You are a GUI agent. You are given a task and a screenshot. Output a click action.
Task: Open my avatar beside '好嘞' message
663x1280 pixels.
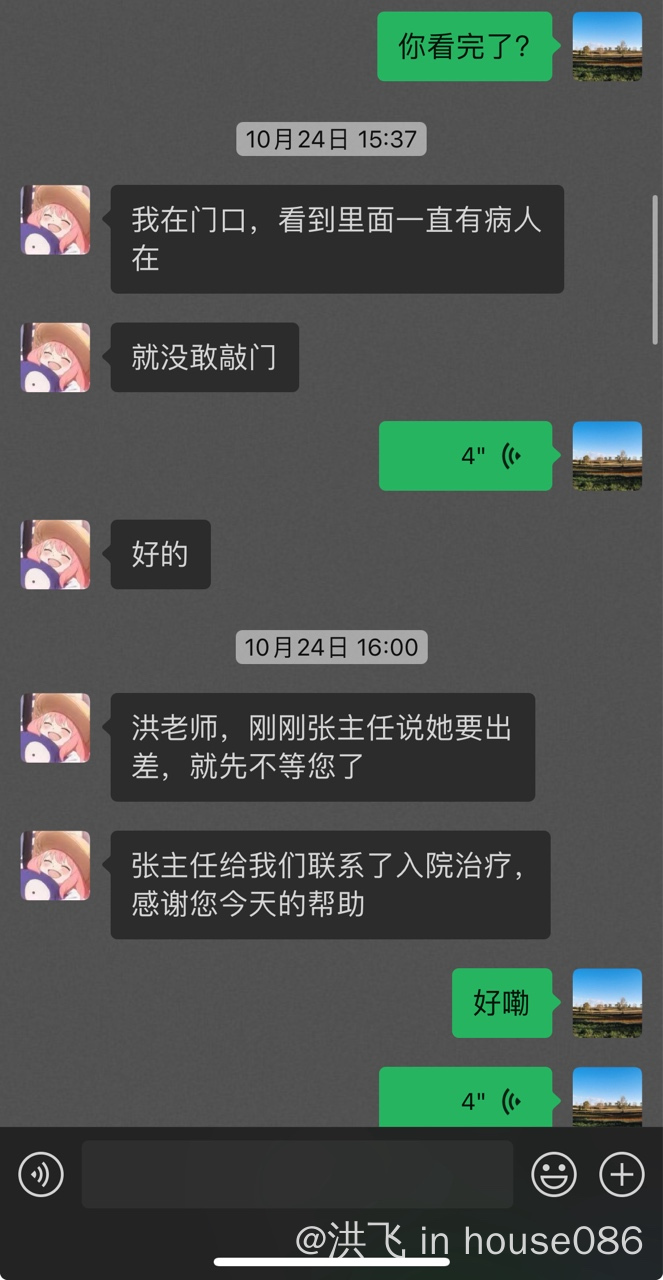607,1003
